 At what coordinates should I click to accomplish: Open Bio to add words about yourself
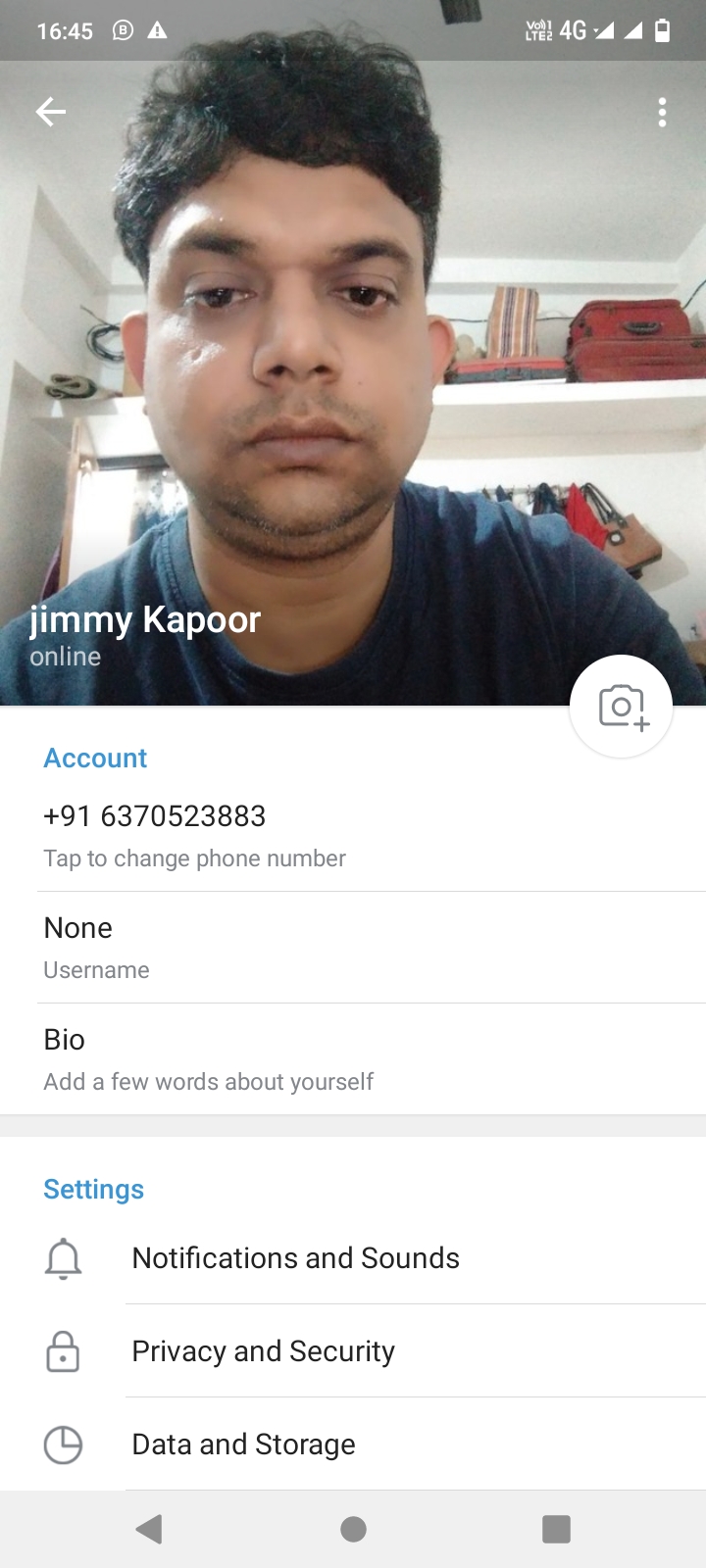coord(353,1059)
